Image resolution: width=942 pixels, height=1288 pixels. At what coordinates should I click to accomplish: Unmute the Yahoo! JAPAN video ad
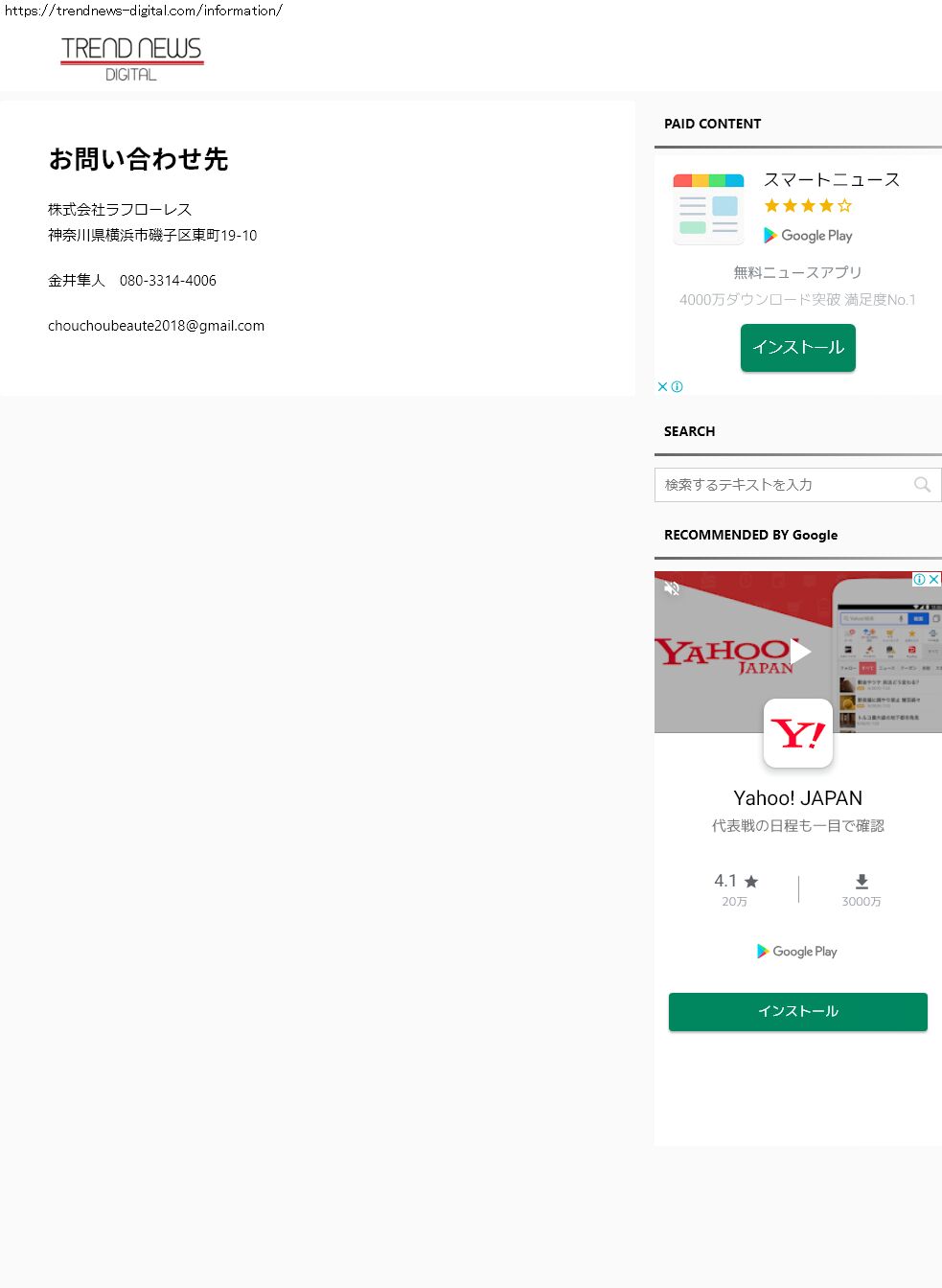coord(672,587)
